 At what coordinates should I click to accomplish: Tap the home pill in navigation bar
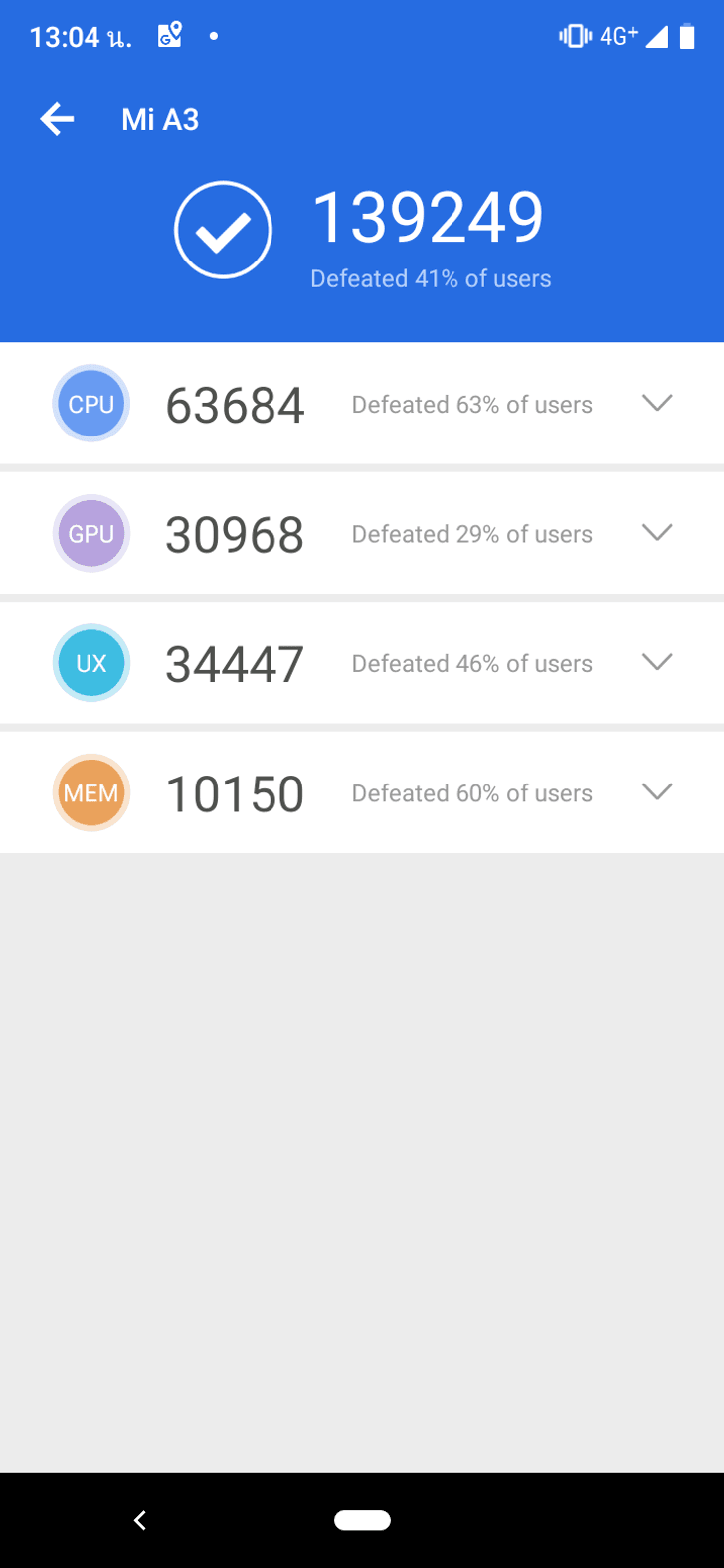click(x=362, y=1519)
